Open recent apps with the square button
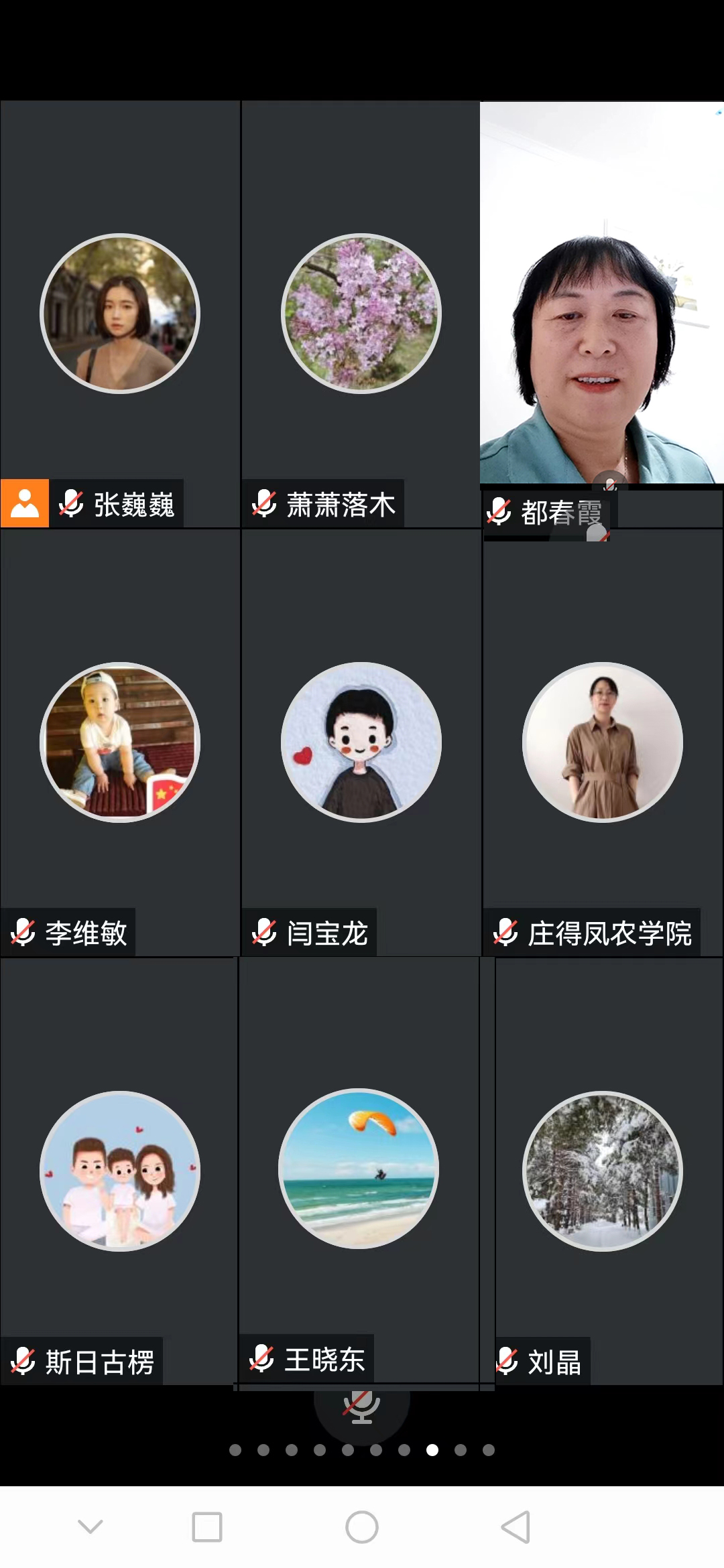This screenshot has width=724, height=1568. (x=207, y=1527)
